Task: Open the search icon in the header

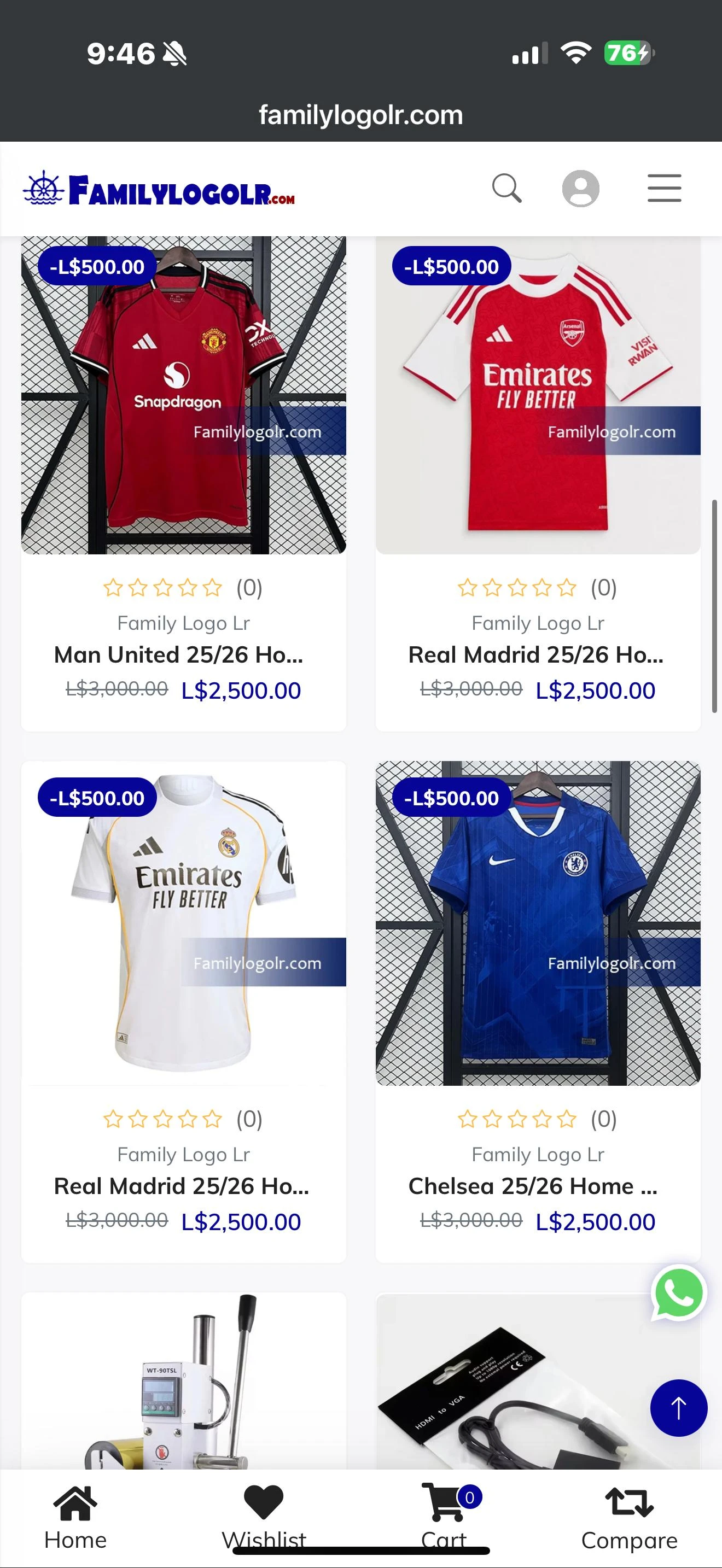Action: point(506,188)
